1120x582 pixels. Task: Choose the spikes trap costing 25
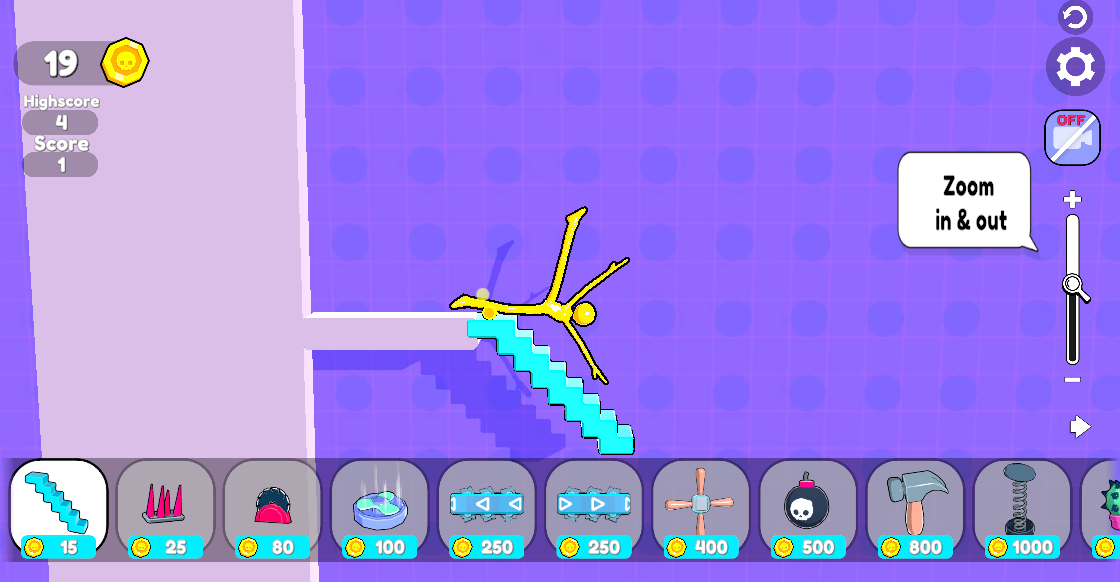pos(166,509)
